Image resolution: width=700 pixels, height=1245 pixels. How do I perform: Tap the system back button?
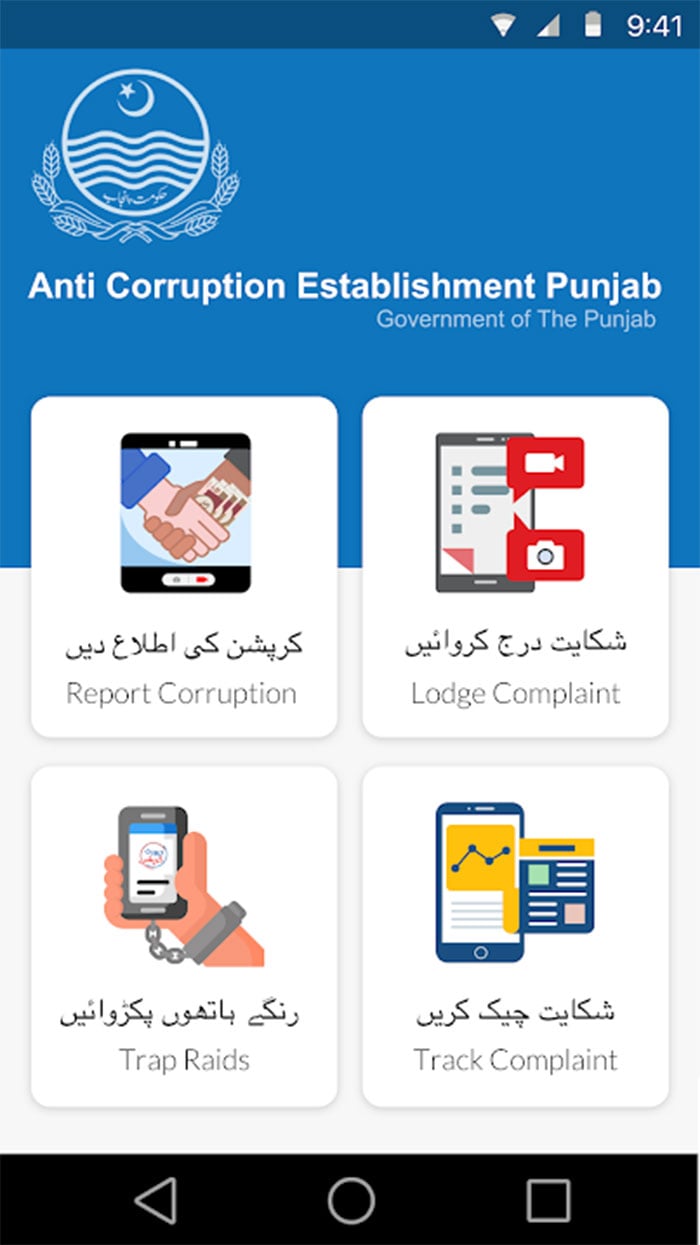point(156,1199)
